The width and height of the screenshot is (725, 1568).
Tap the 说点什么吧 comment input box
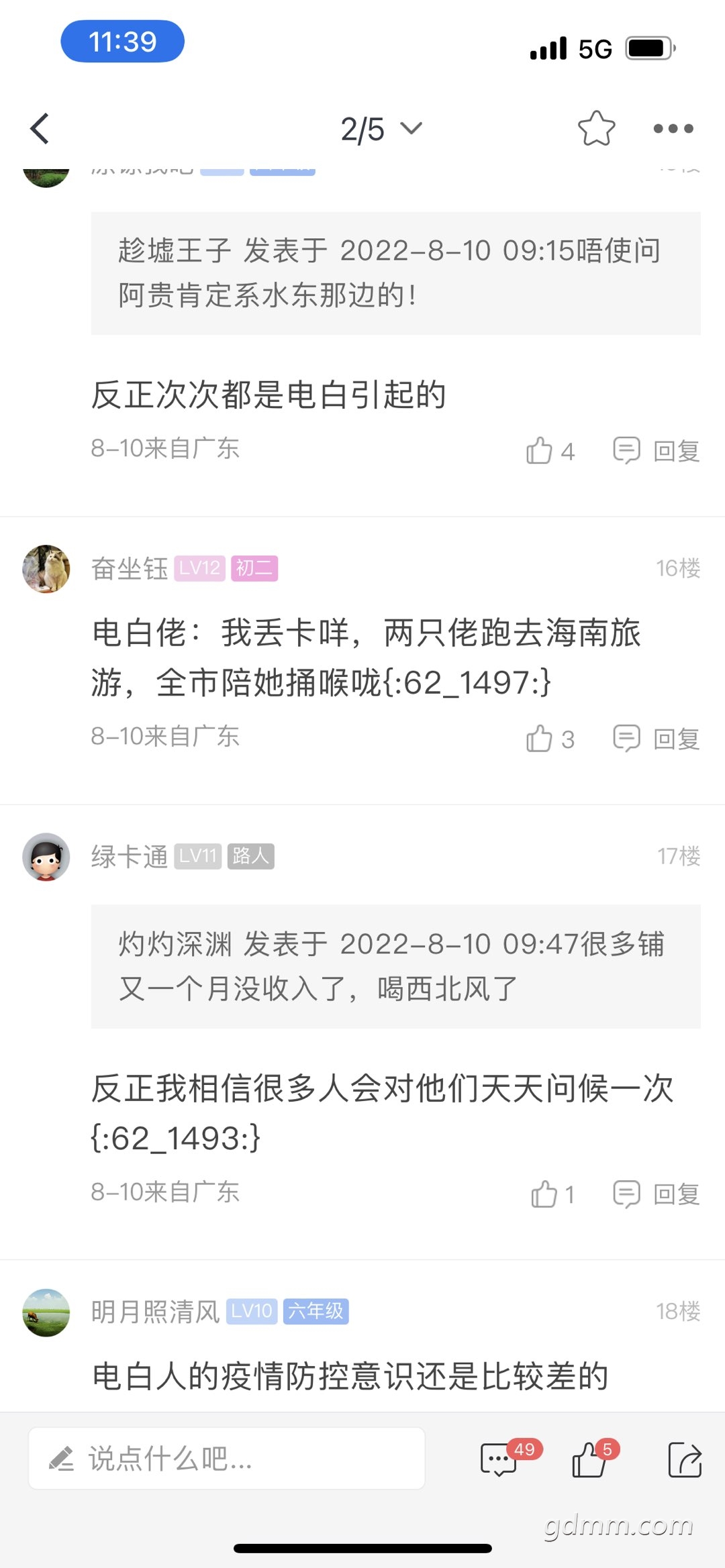(227, 1459)
